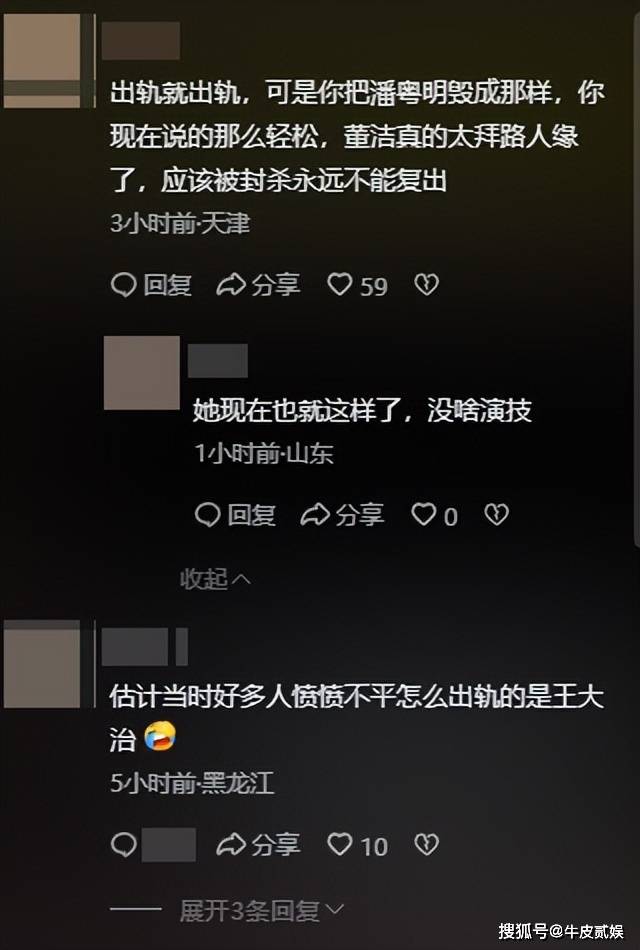640x950 pixels.
Task: Like the comment with 59 likes
Action: pos(341,285)
